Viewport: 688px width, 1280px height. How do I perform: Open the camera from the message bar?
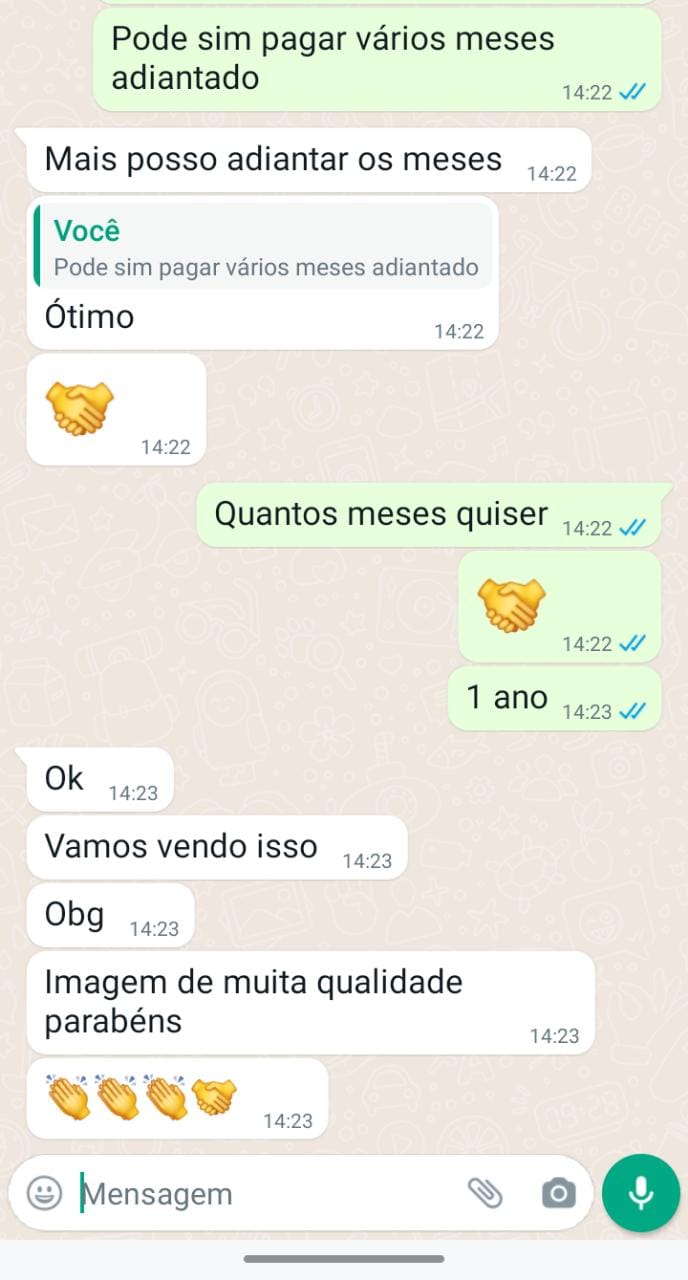tap(558, 1192)
